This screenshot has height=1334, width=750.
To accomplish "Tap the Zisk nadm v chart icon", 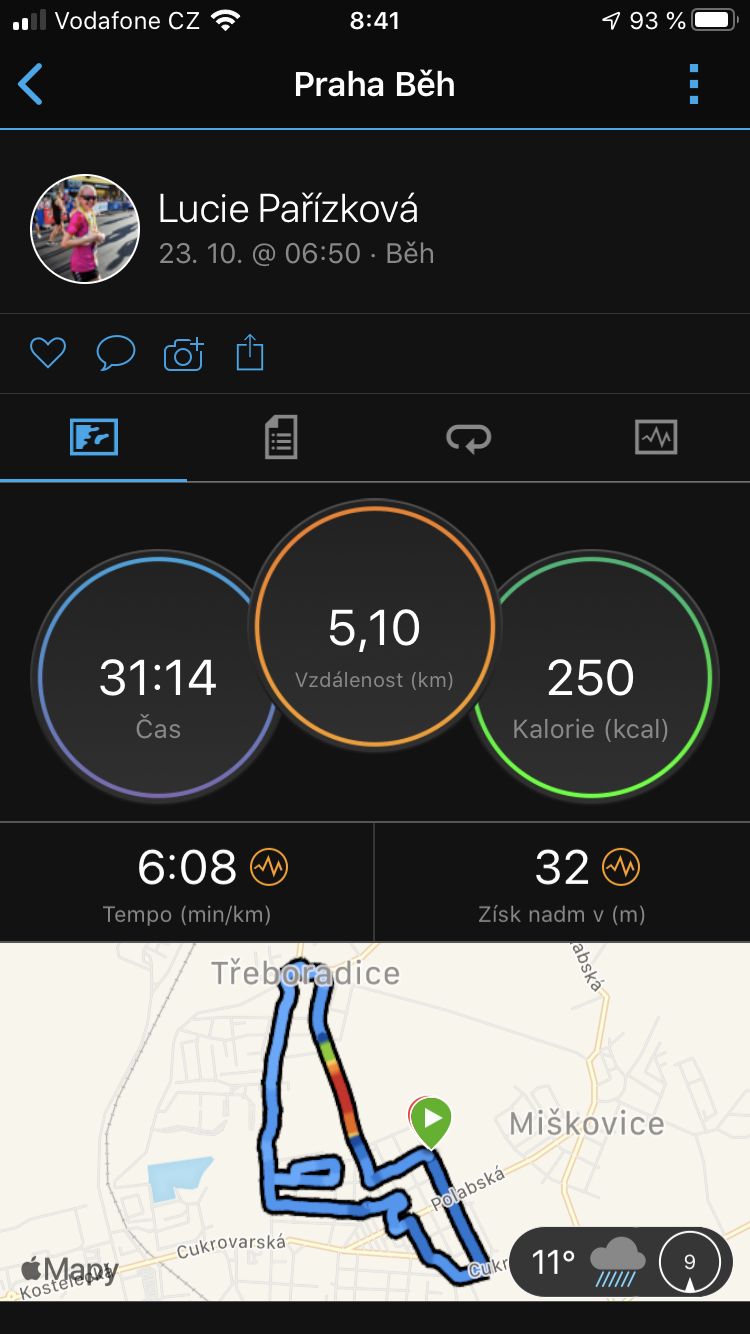I will 621,867.
